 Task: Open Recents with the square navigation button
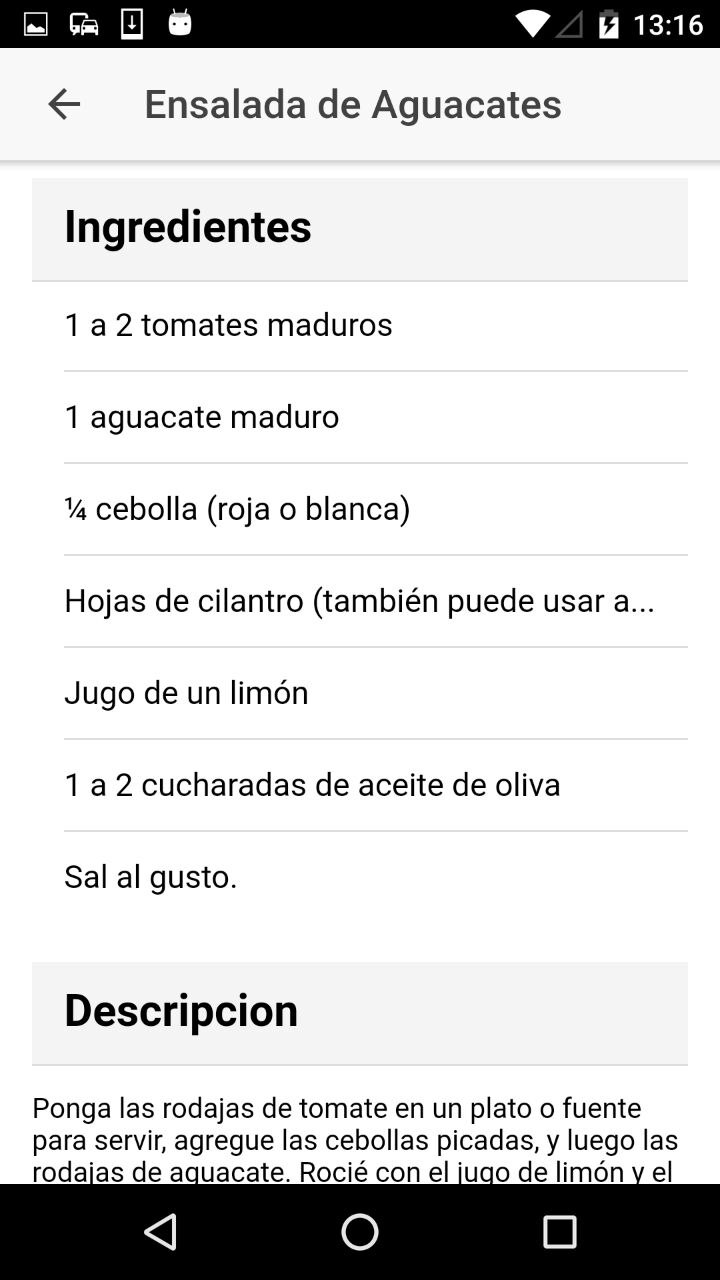[560, 1232]
